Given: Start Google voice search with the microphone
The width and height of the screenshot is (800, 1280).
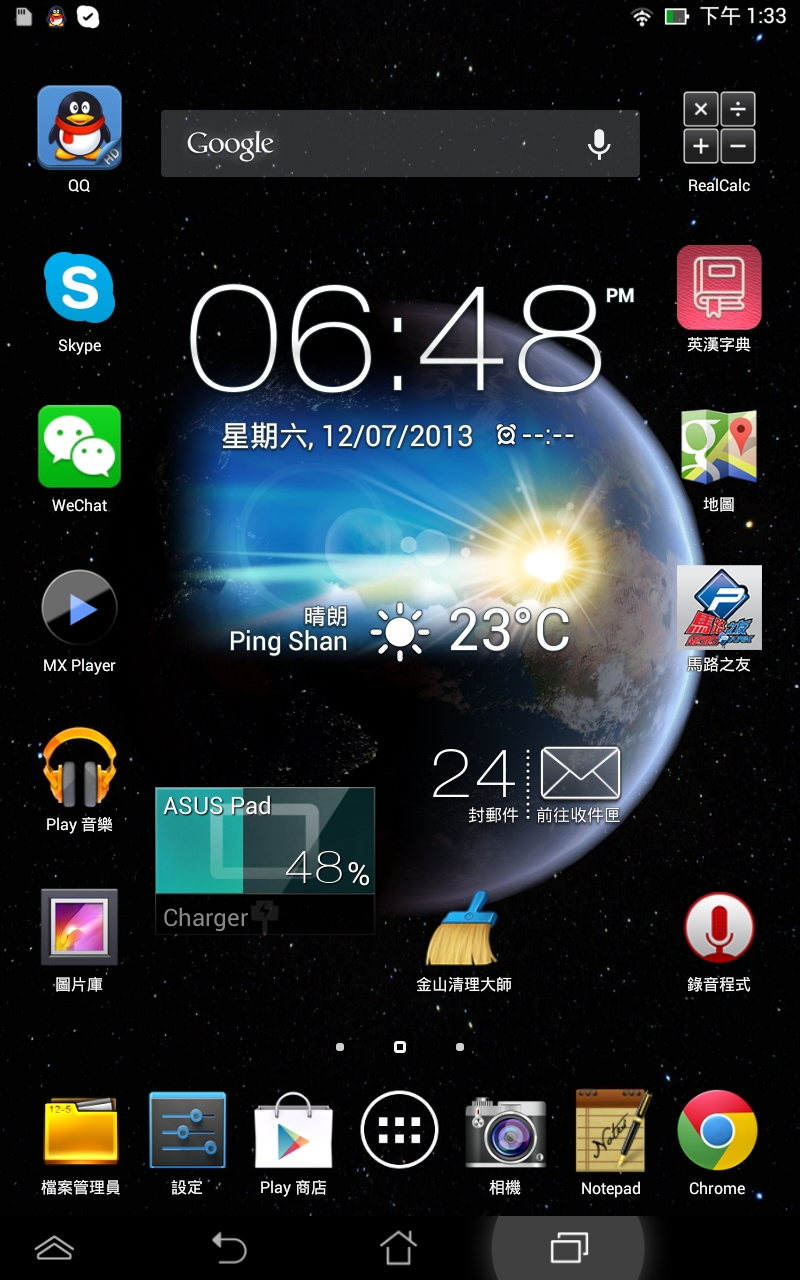Looking at the screenshot, I should click(x=599, y=144).
